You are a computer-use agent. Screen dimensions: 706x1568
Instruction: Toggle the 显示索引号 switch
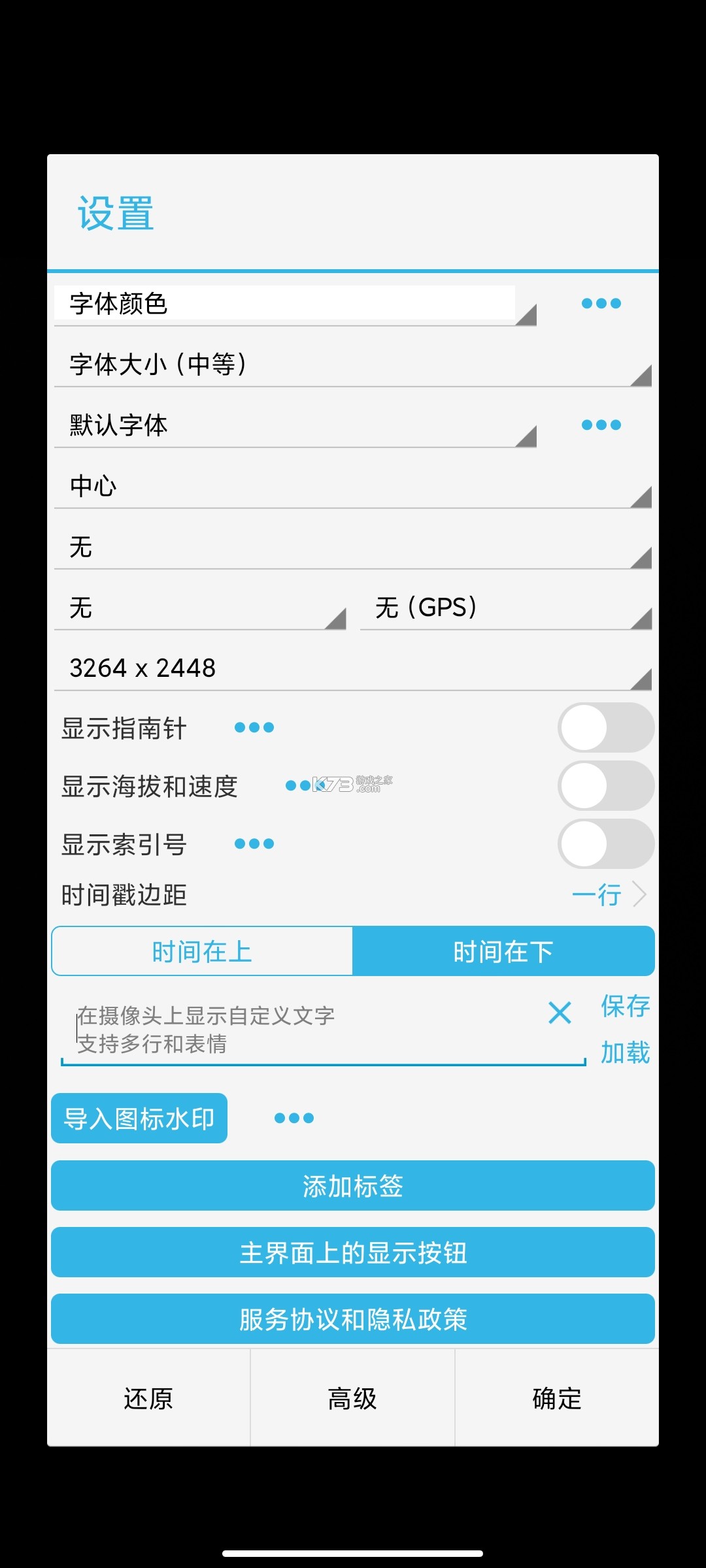click(605, 844)
